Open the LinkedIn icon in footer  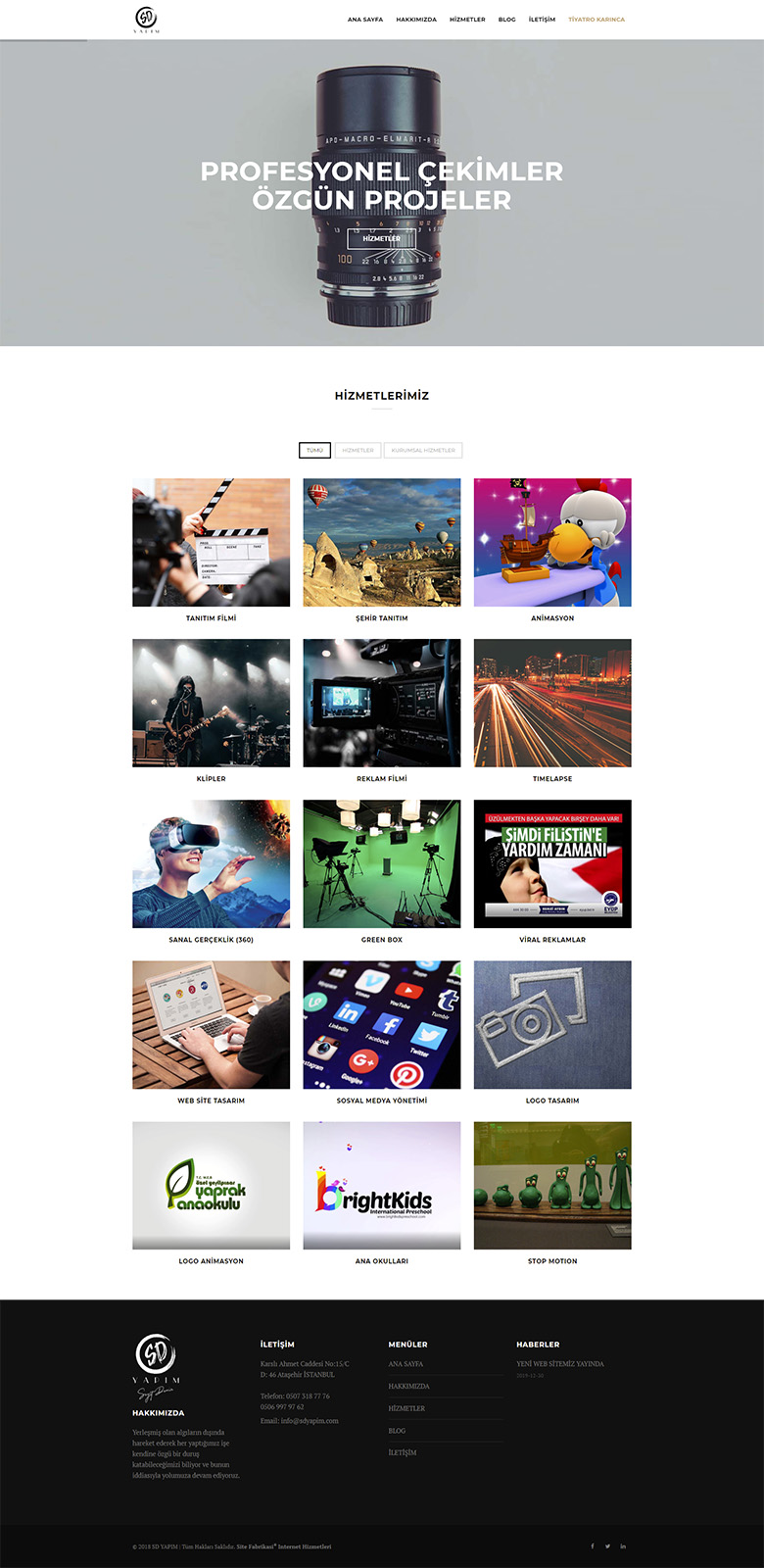coord(623,1546)
